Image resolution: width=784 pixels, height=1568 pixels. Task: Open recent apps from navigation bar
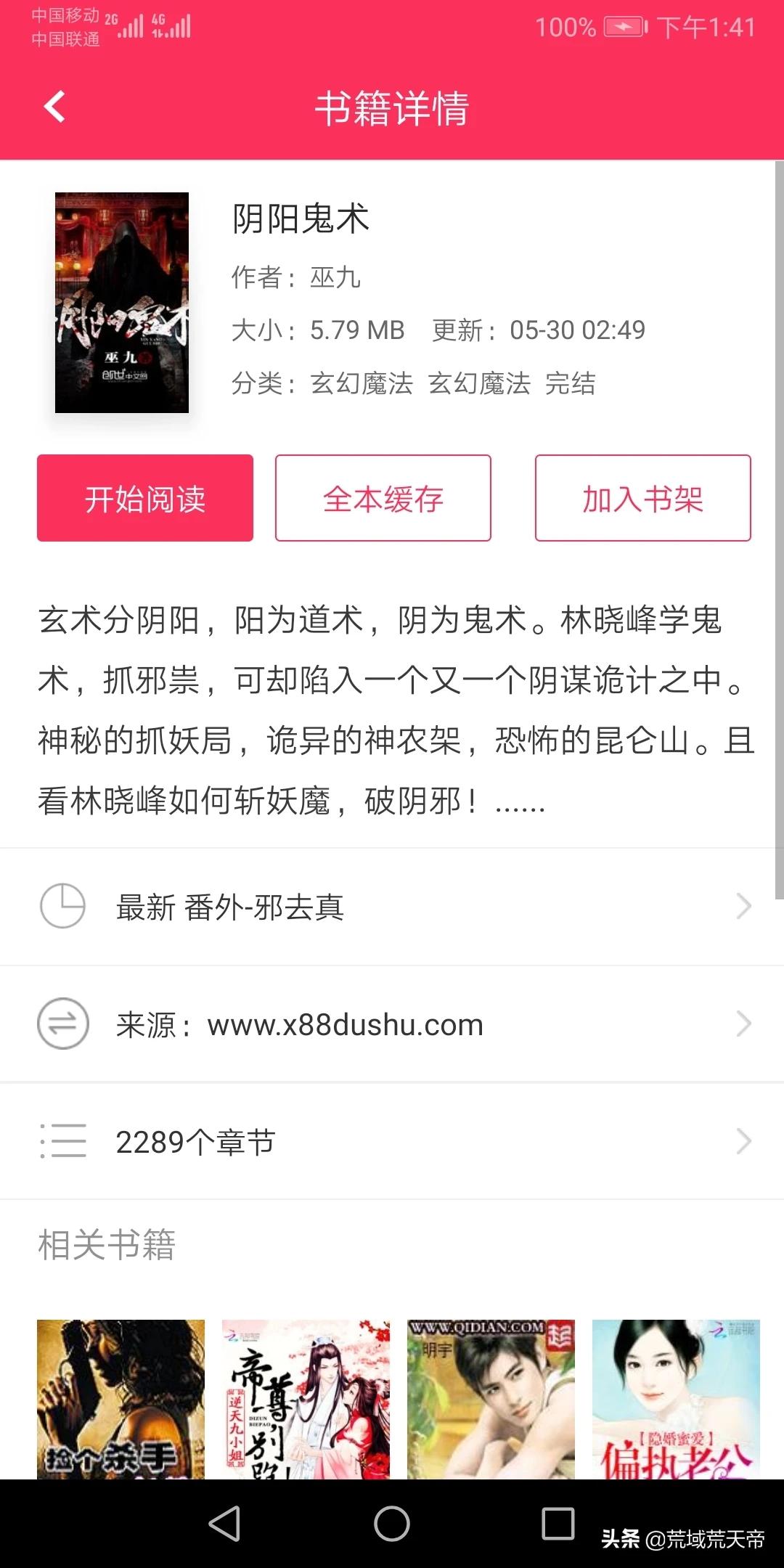558,1523
